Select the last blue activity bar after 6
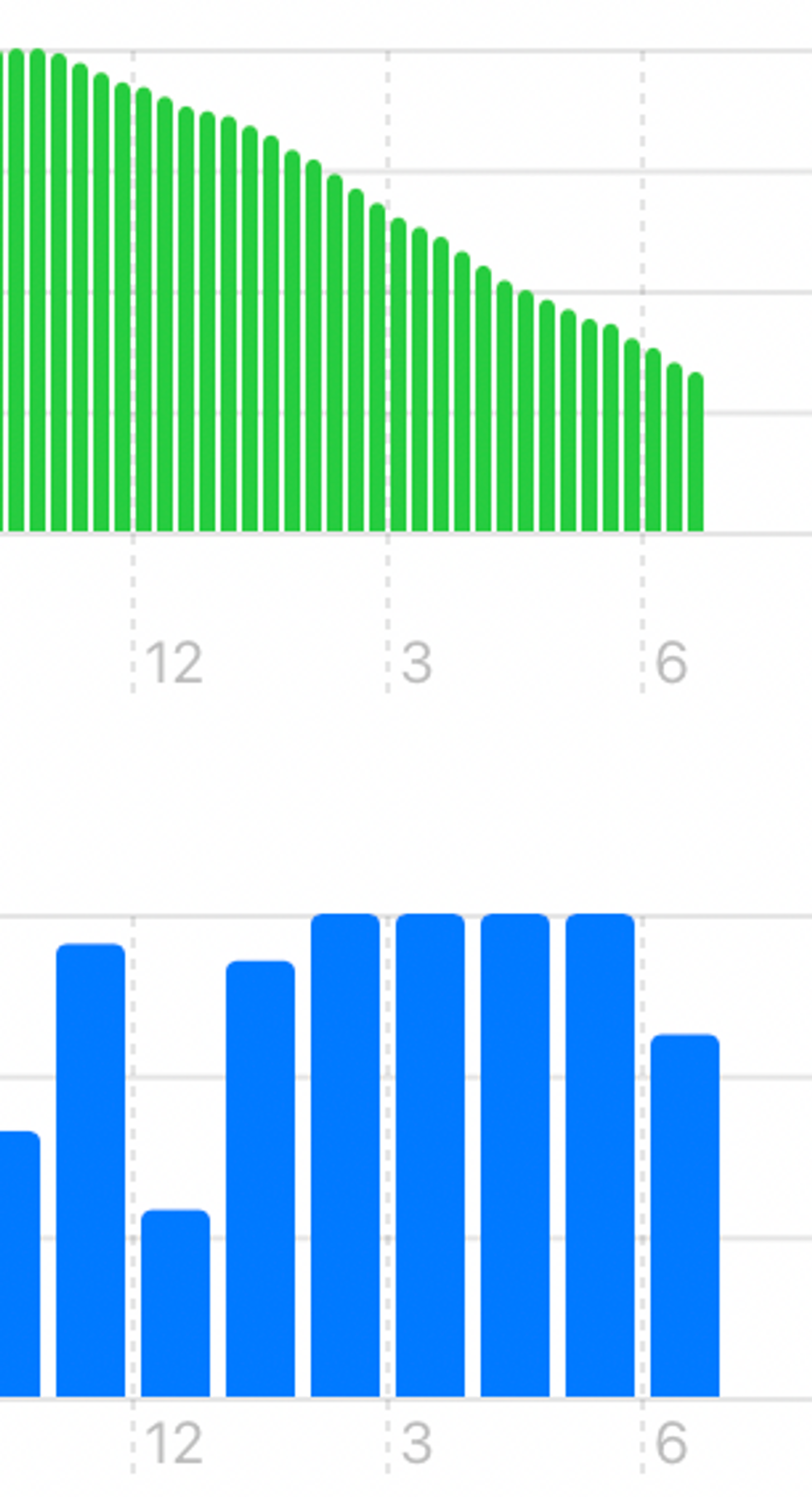The height and width of the screenshot is (1497, 812). tap(684, 1215)
